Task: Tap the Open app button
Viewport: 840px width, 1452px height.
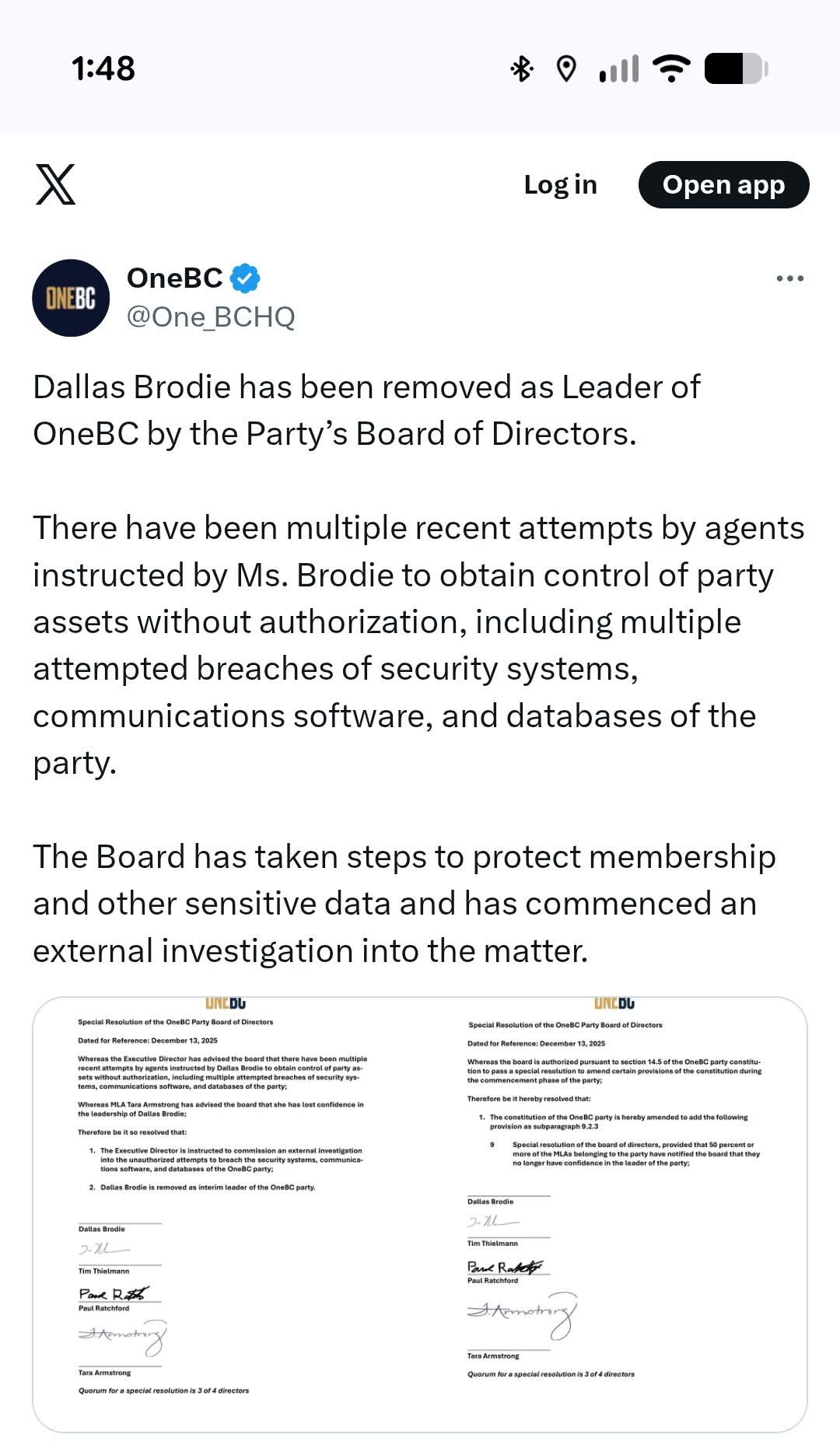Action: point(723,184)
